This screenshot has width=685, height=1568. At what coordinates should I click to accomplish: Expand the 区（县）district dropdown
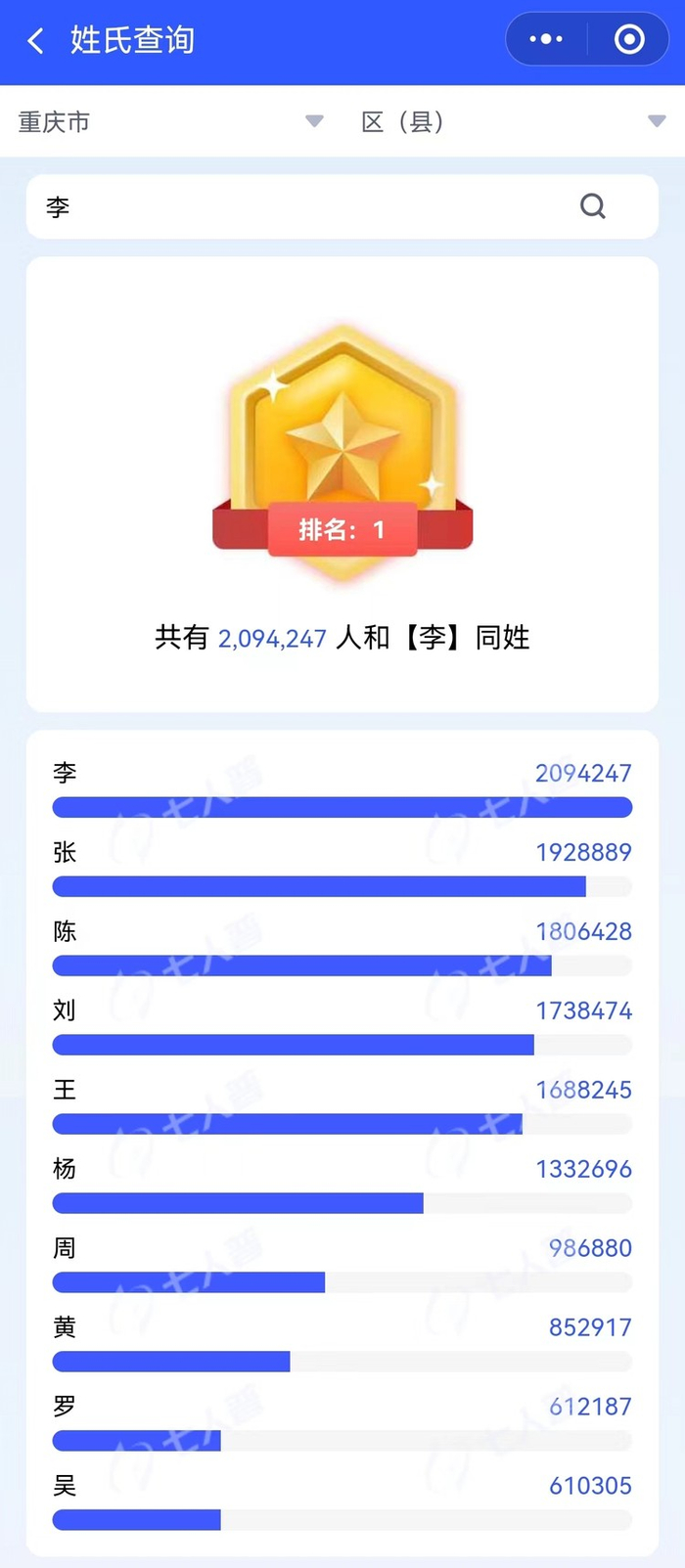[x=513, y=121]
